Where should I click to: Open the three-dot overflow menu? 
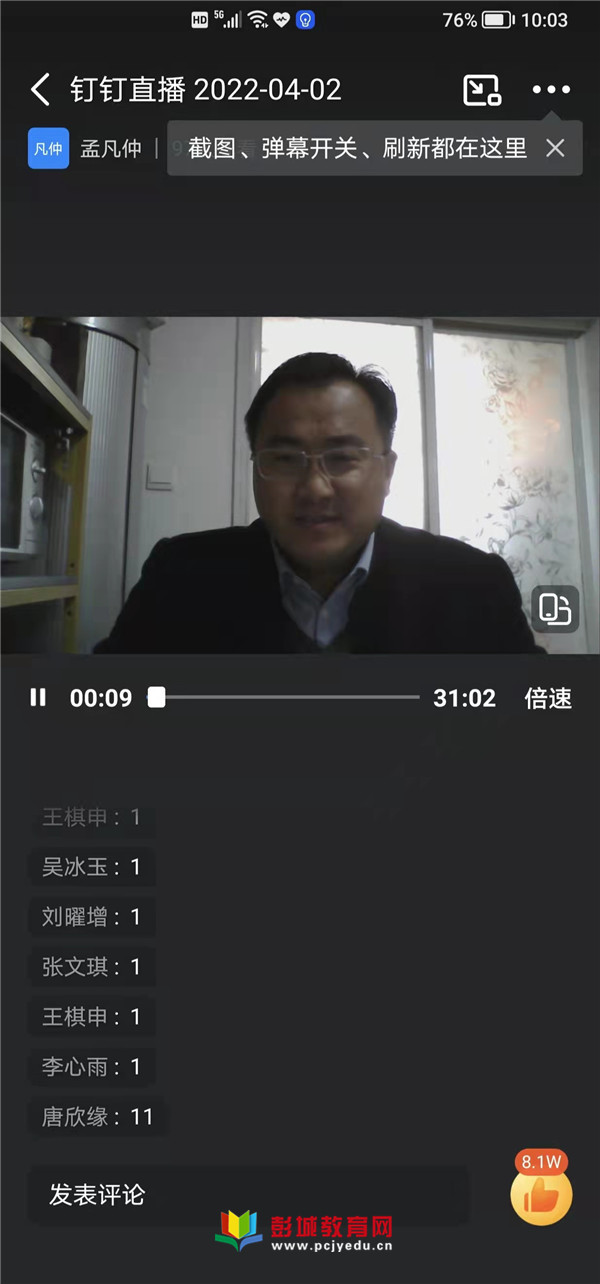(x=551, y=90)
